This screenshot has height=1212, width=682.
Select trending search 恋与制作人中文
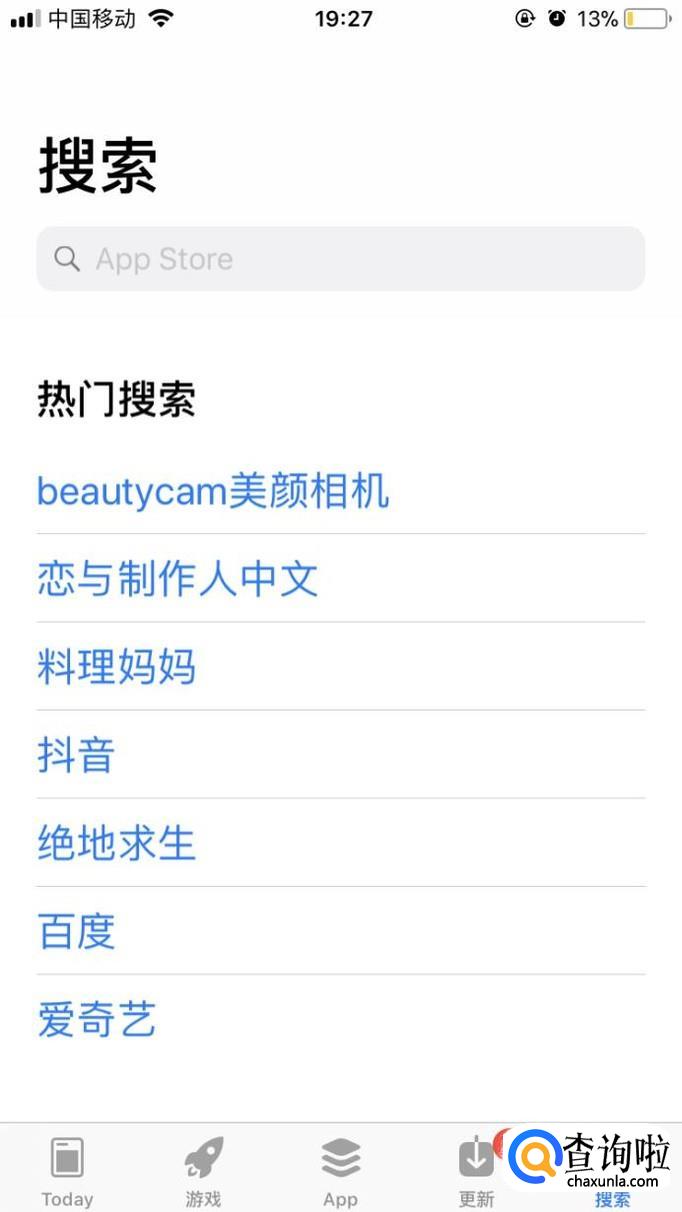(x=178, y=579)
